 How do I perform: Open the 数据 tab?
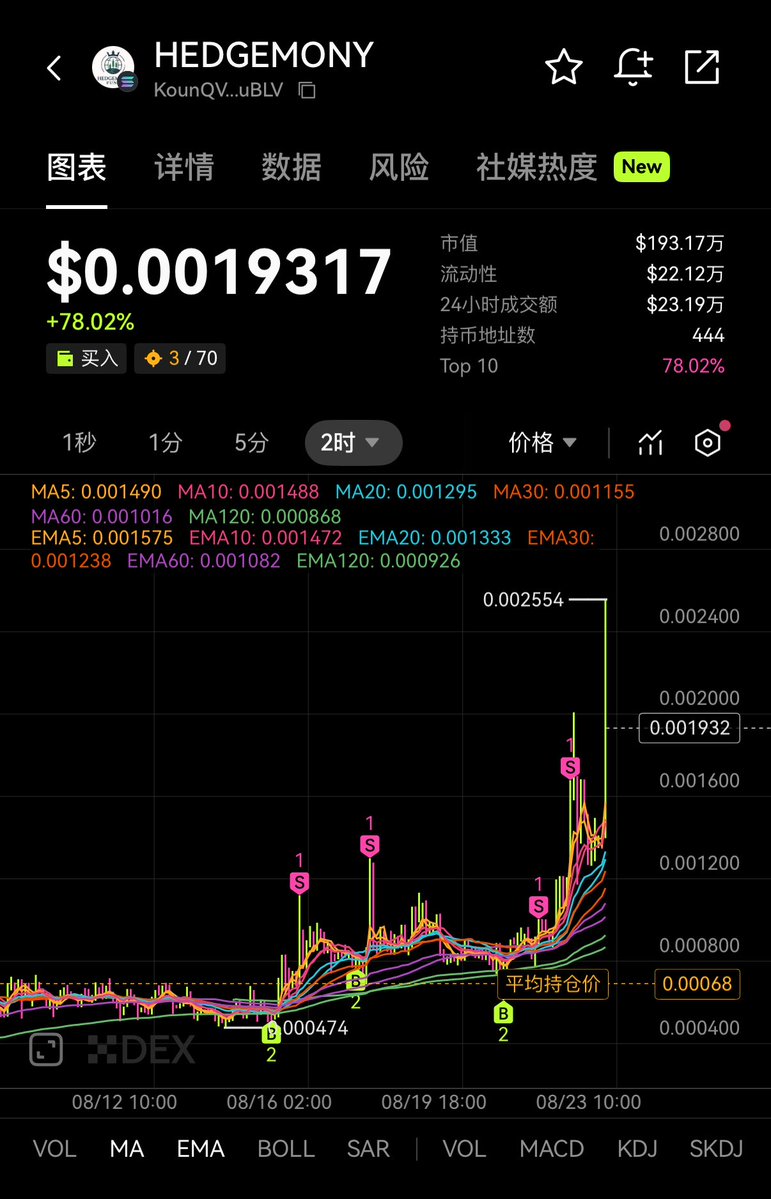pyautogui.click(x=291, y=167)
